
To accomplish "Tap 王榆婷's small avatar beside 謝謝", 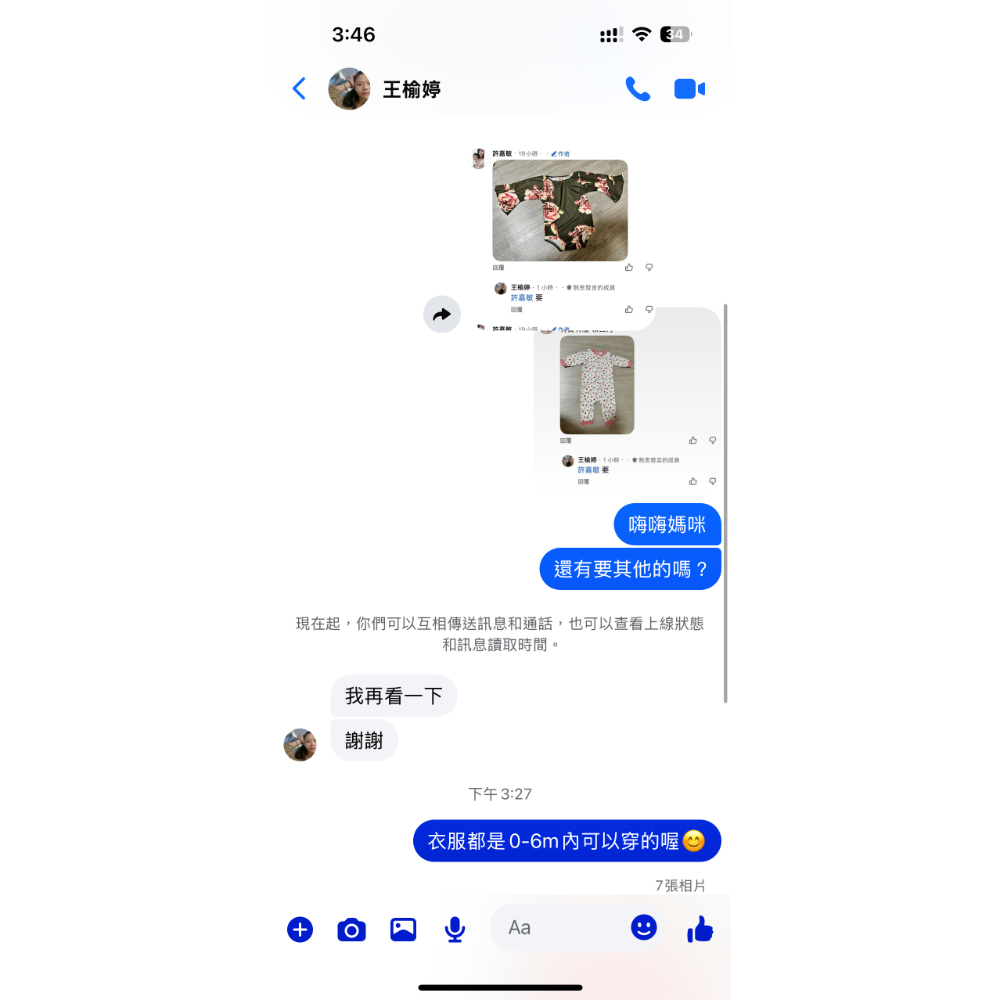I will tap(300, 745).
